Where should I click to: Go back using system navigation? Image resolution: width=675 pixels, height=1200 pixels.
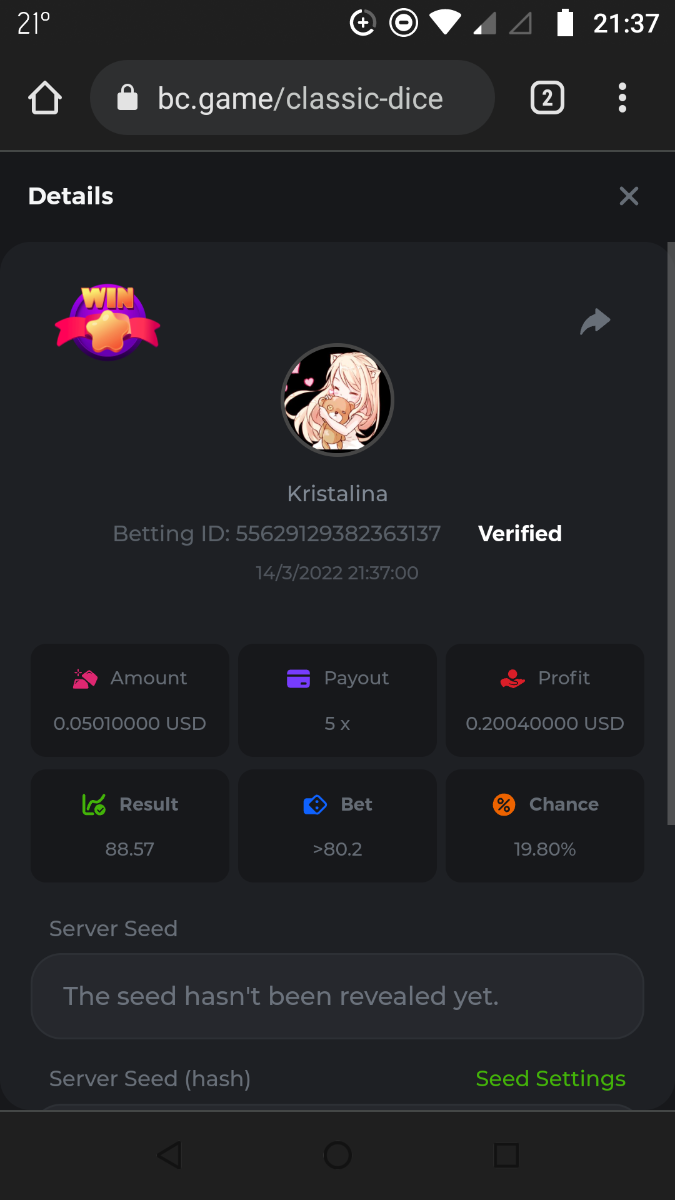169,1156
